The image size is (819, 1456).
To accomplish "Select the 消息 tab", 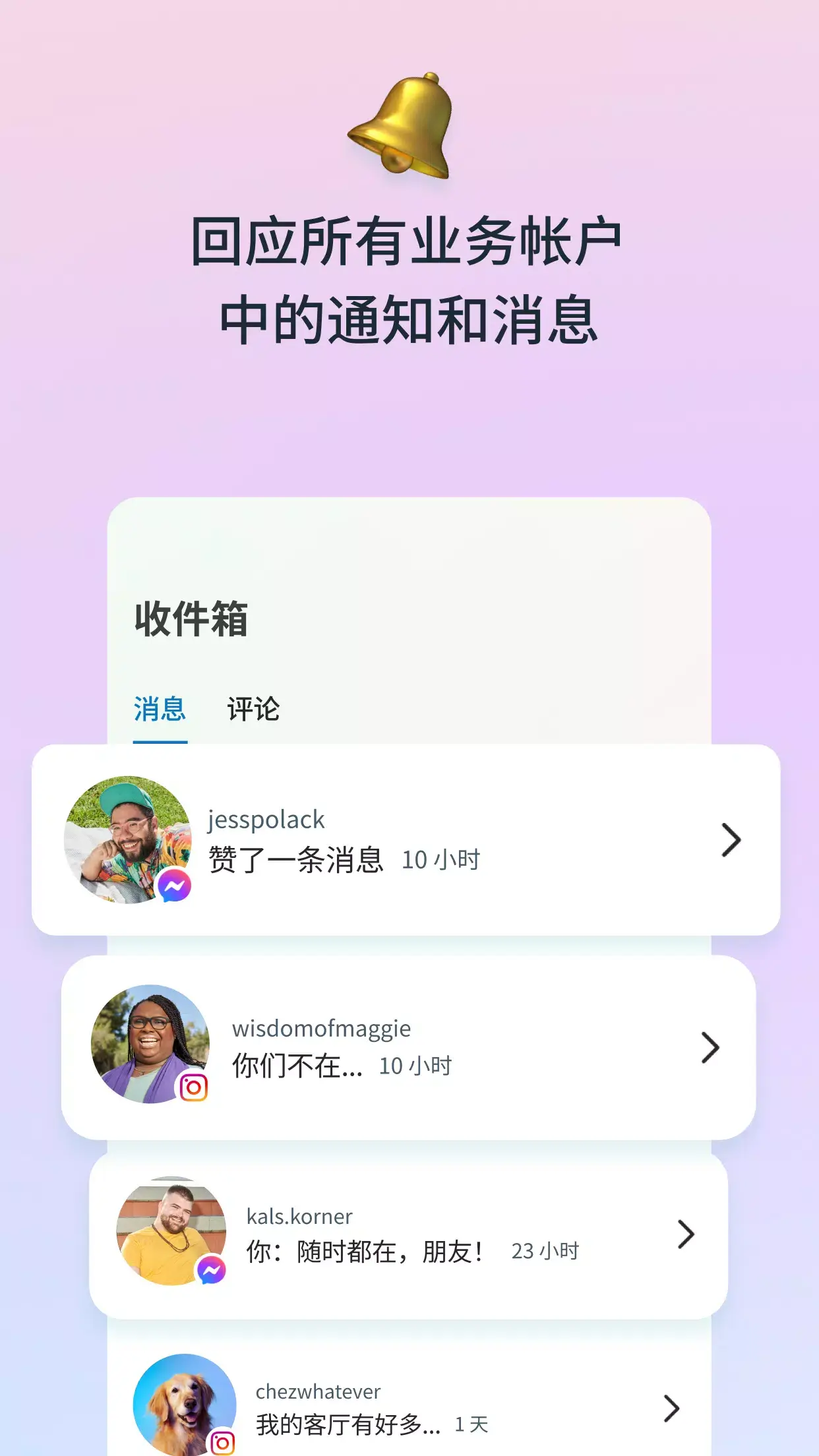I will click(x=159, y=711).
